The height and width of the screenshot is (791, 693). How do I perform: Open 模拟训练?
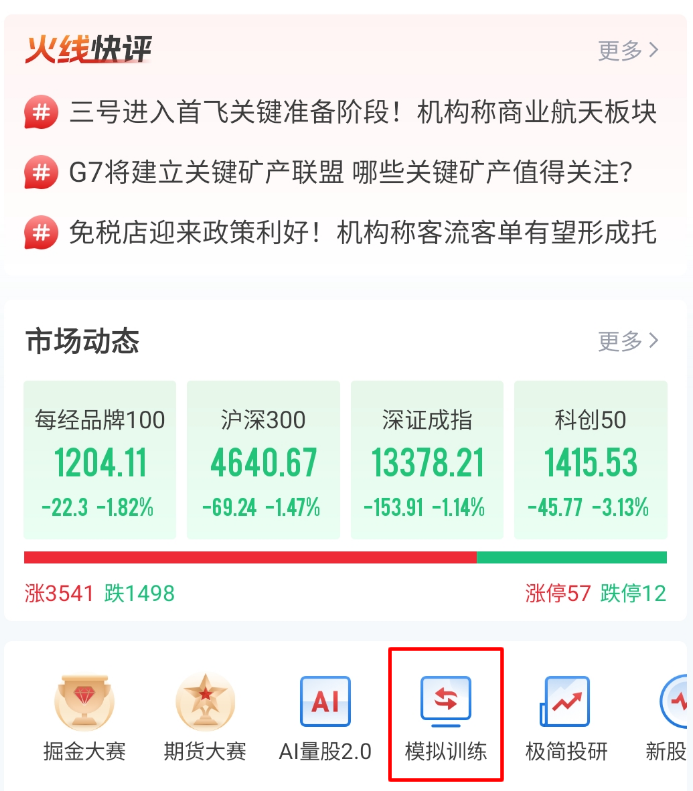point(445,716)
